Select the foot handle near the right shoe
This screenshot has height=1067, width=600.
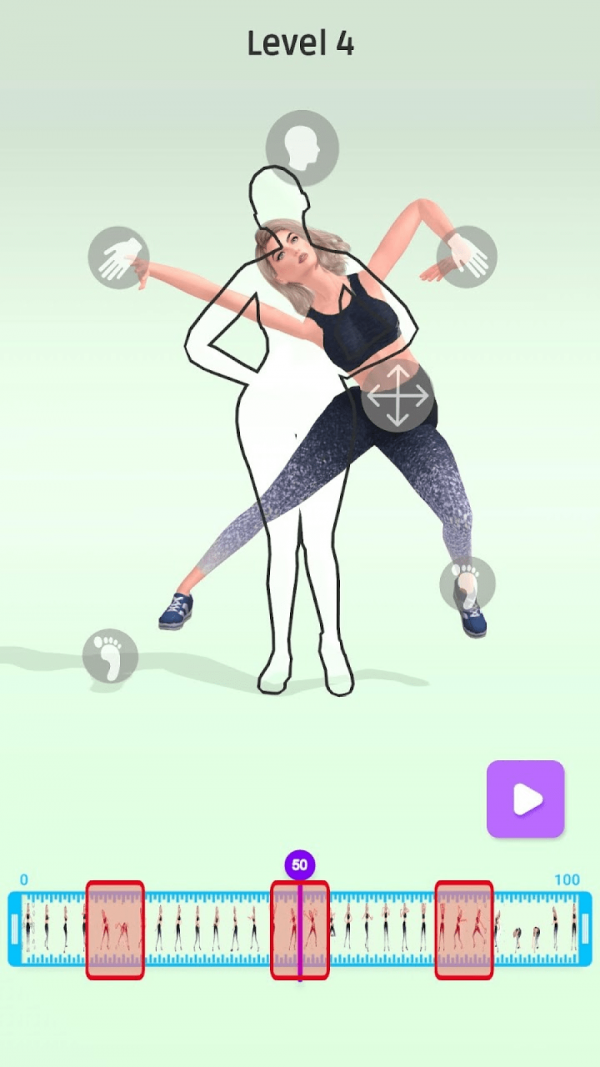tap(467, 584)
